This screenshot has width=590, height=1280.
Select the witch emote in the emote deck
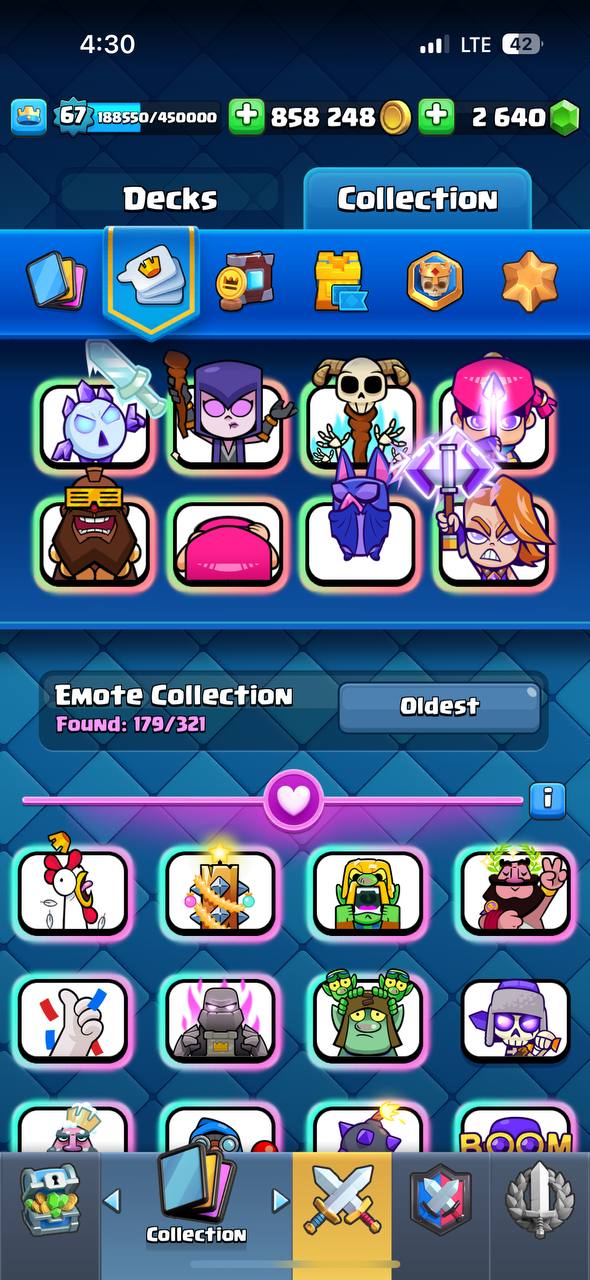230,420
